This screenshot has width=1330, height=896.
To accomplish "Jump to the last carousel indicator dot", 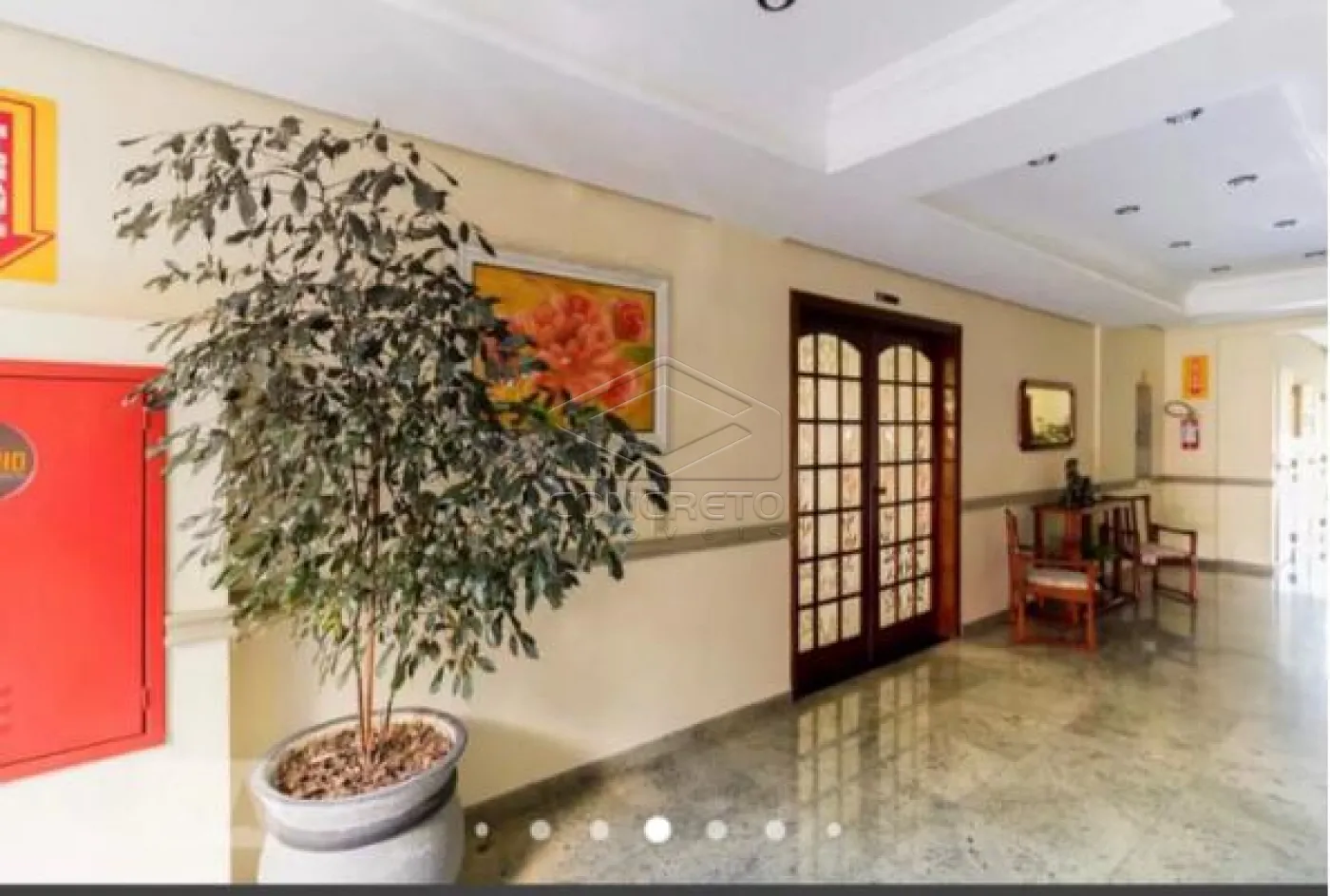I will coord(833,829).
